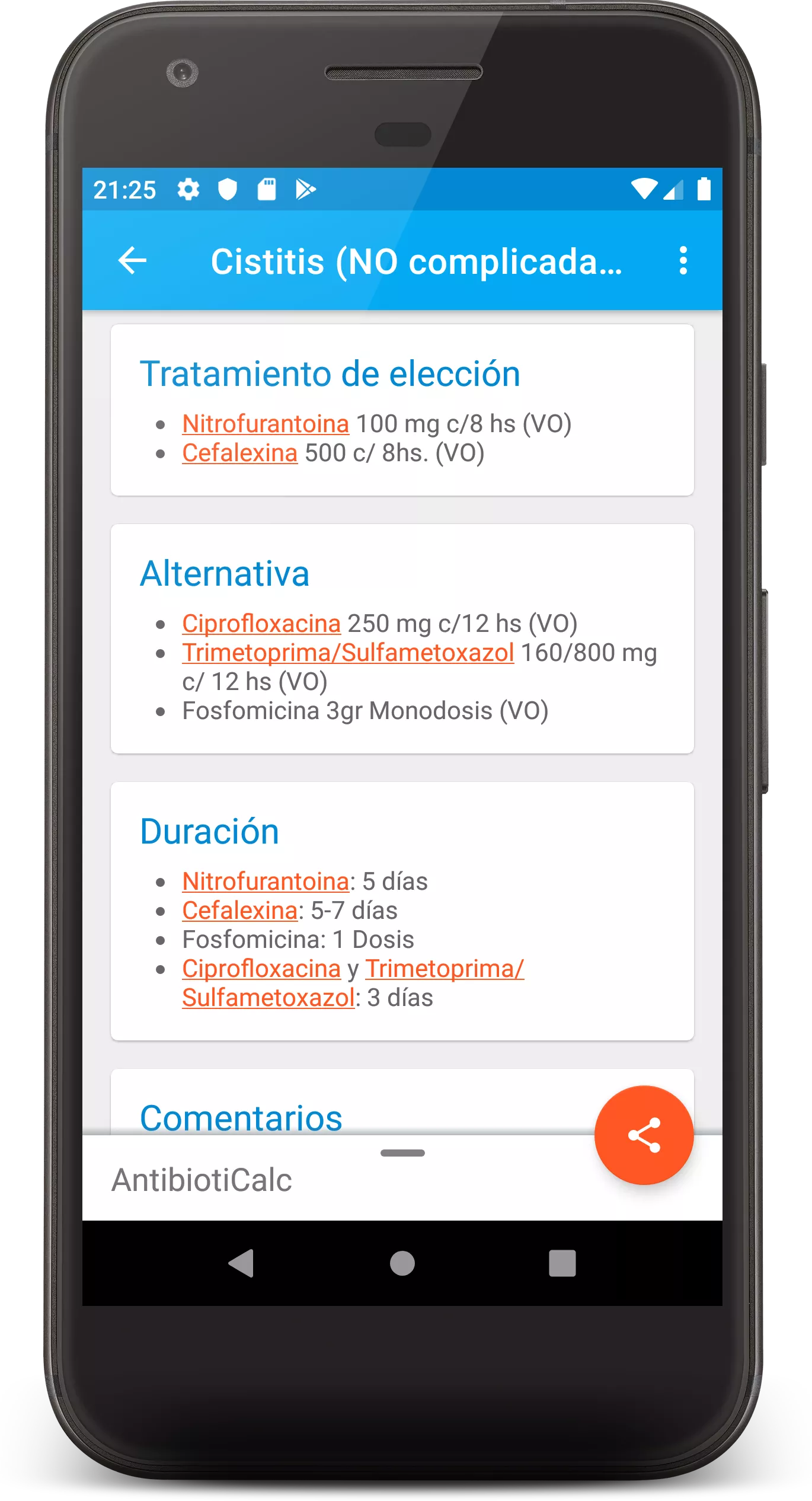Open Ciprofloxacina link under Alternativa
Screen dimensions: 812x1501
point(261,624)
